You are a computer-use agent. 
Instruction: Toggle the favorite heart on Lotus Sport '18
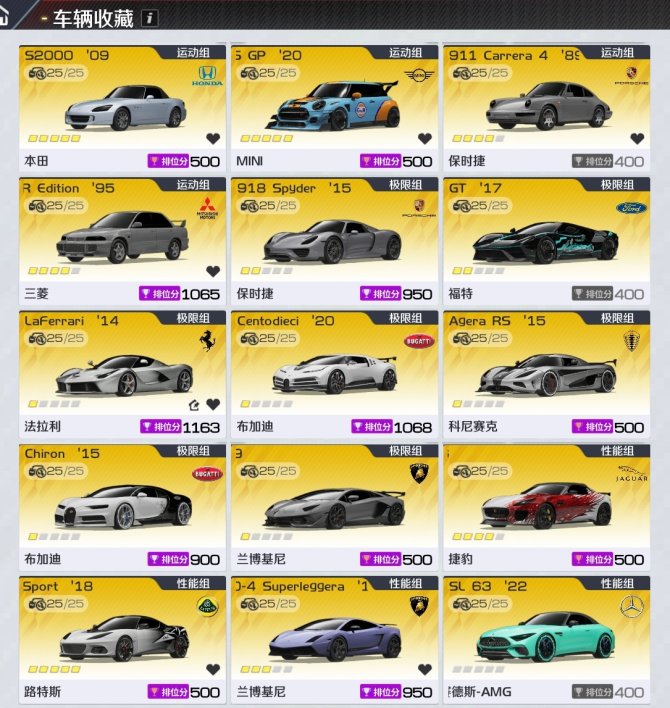click(x=213, y=670)
